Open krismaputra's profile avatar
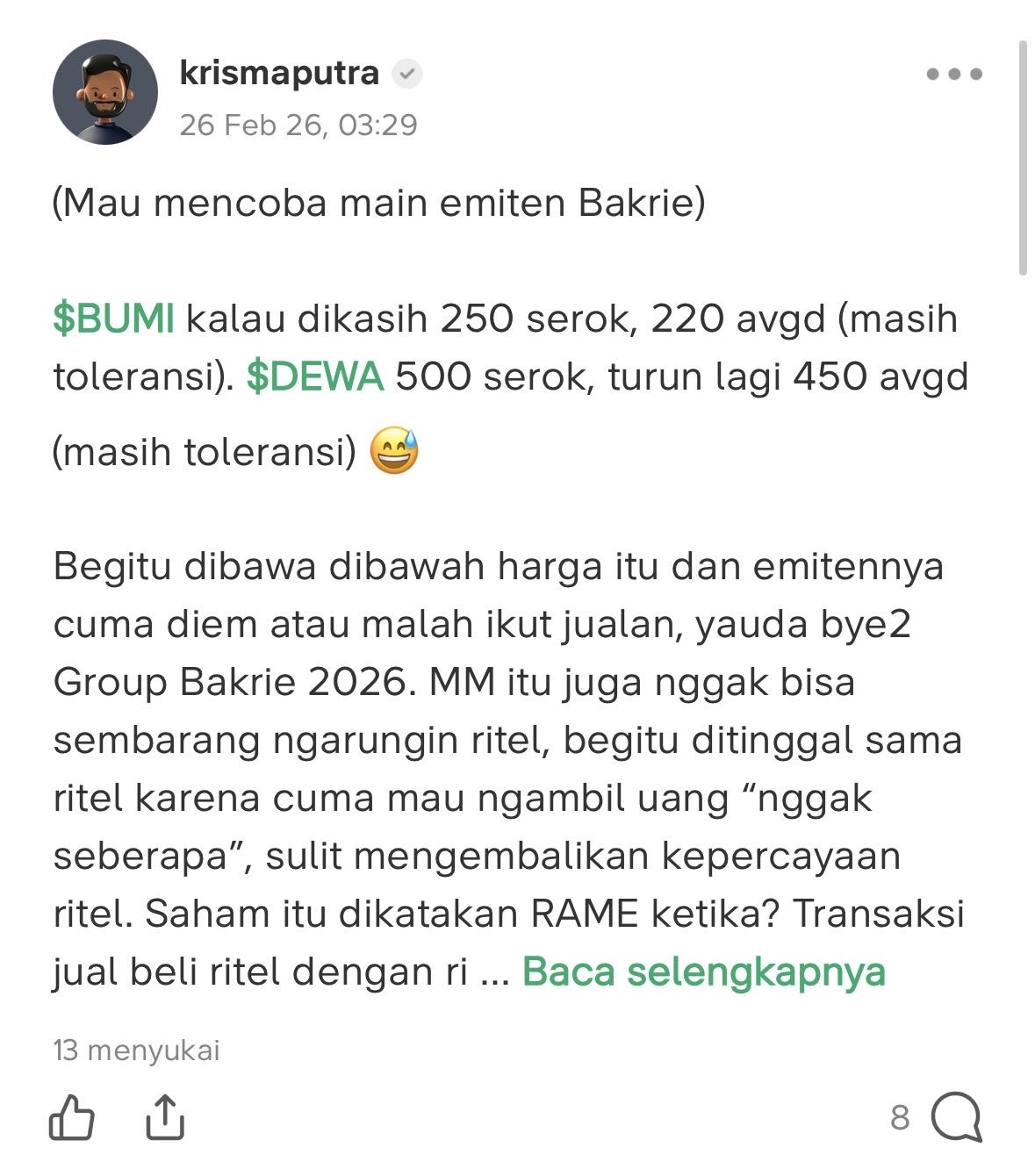Viewport: 1035px width, 1176px height. (x=105, y=92)
